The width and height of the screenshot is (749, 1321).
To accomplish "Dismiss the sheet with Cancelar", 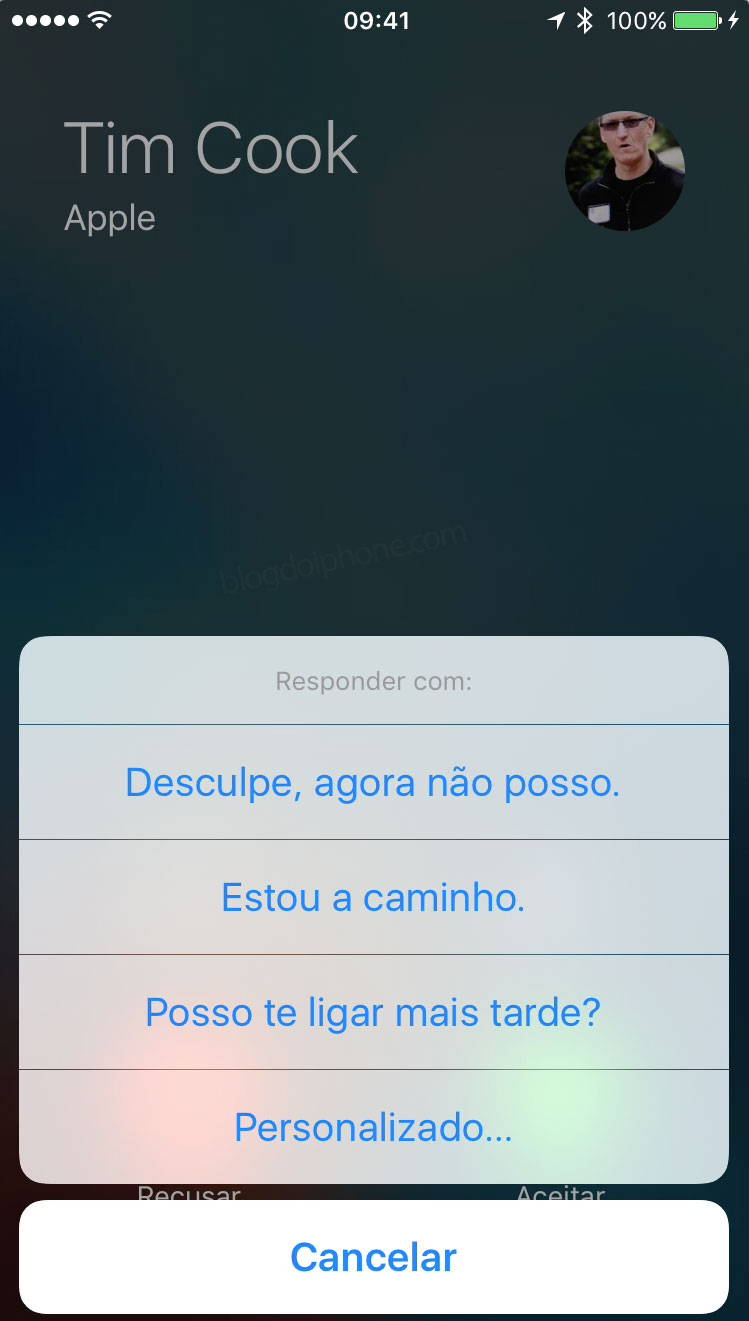I will click(x=373, y=1257).
